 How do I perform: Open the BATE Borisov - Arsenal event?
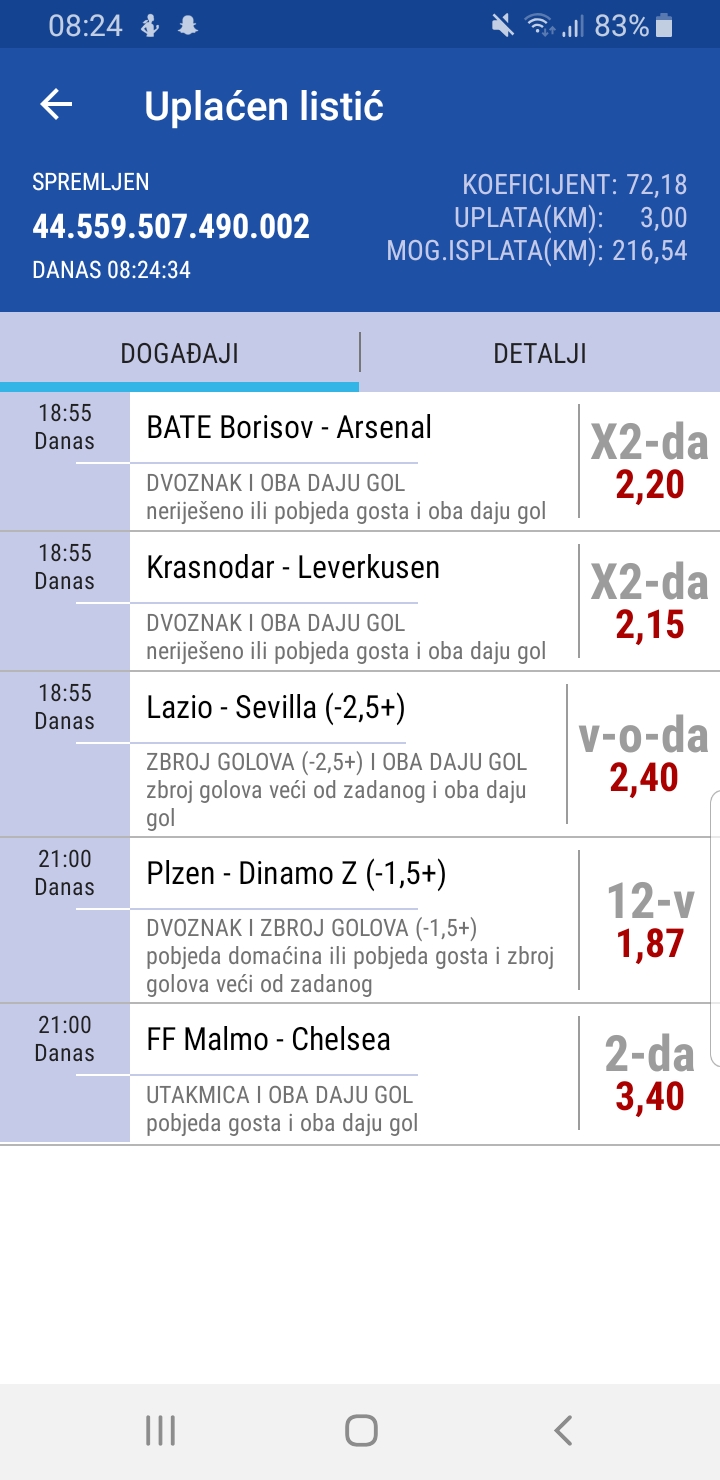click(360, 461)
